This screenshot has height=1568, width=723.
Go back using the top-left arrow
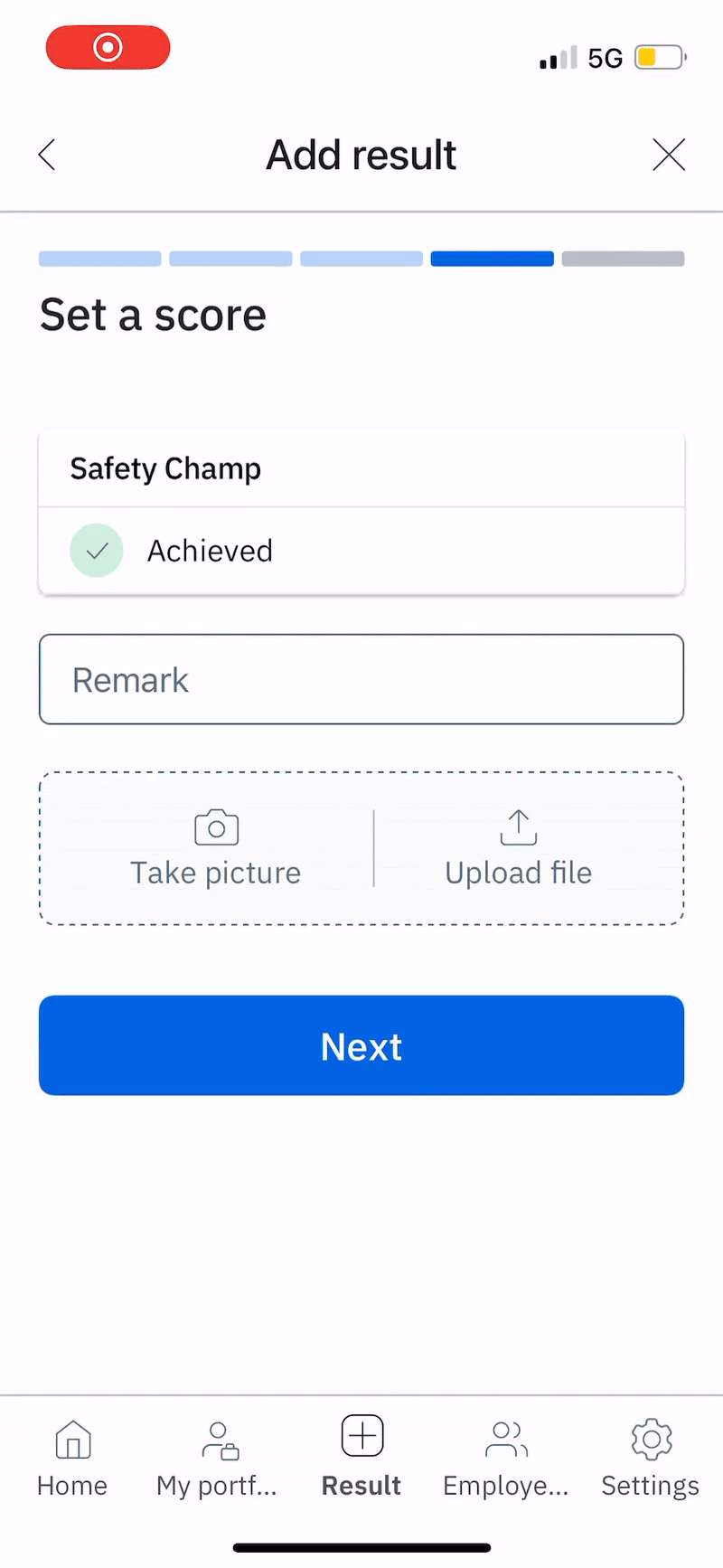(x=48, y=155)
